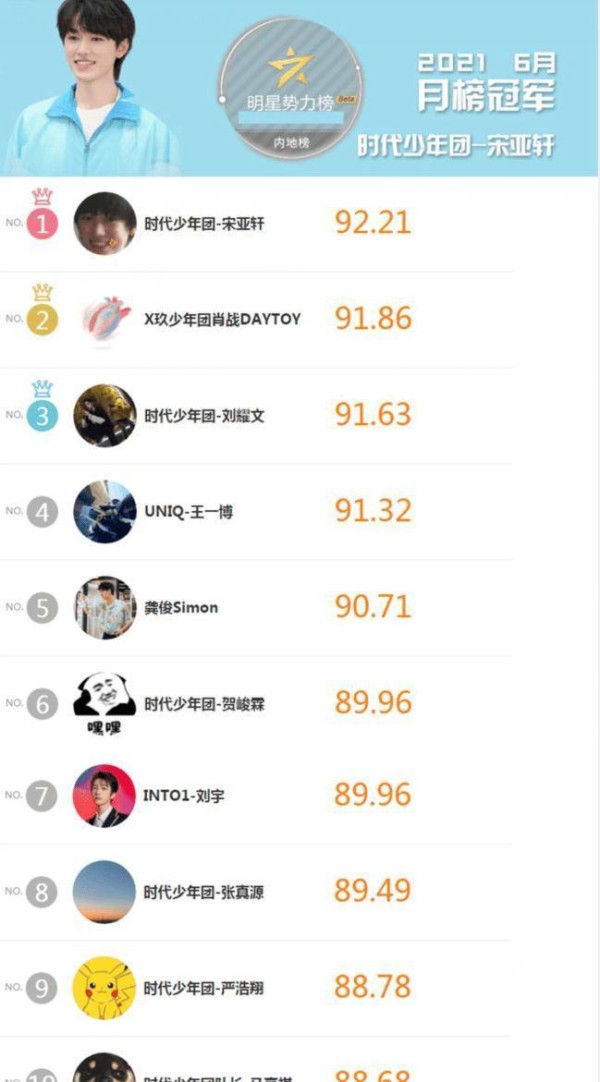The height and width of the screenshot is (1082, 600).
Task: Open the X玖少年团肖战DAYTOY row
Action: pos(222,319)
